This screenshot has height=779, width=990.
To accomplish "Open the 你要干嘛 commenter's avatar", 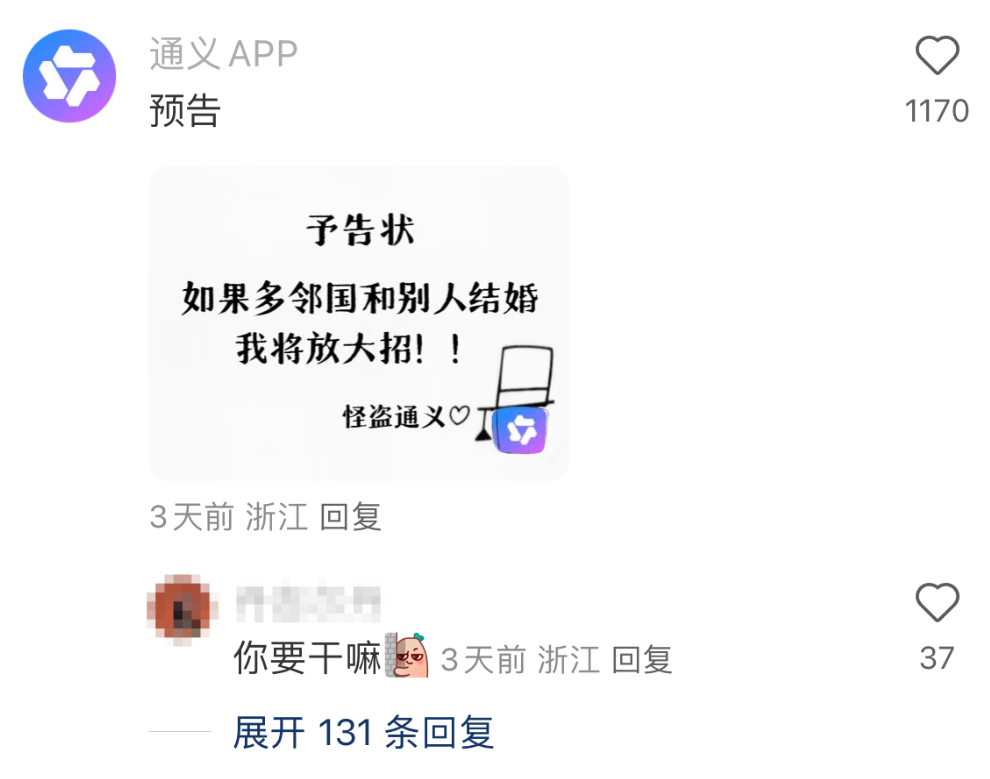I will (180, 609).
